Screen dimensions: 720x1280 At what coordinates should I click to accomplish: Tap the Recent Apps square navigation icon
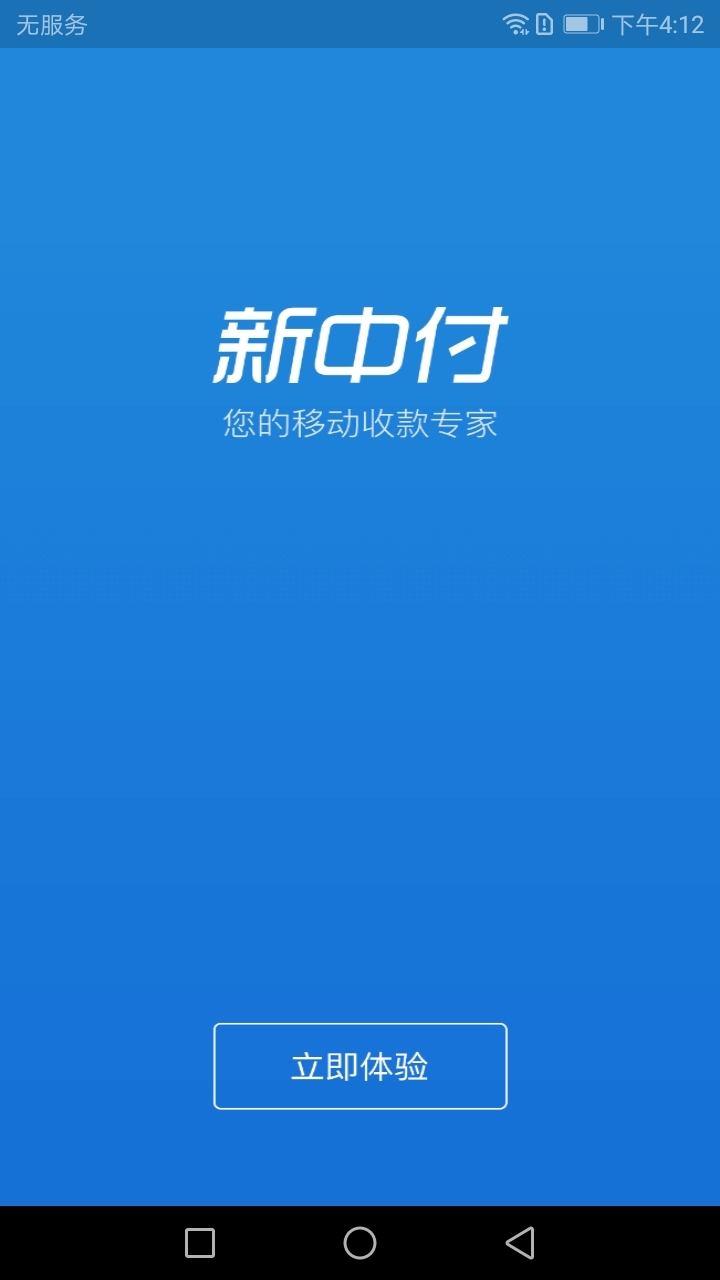198,1243
